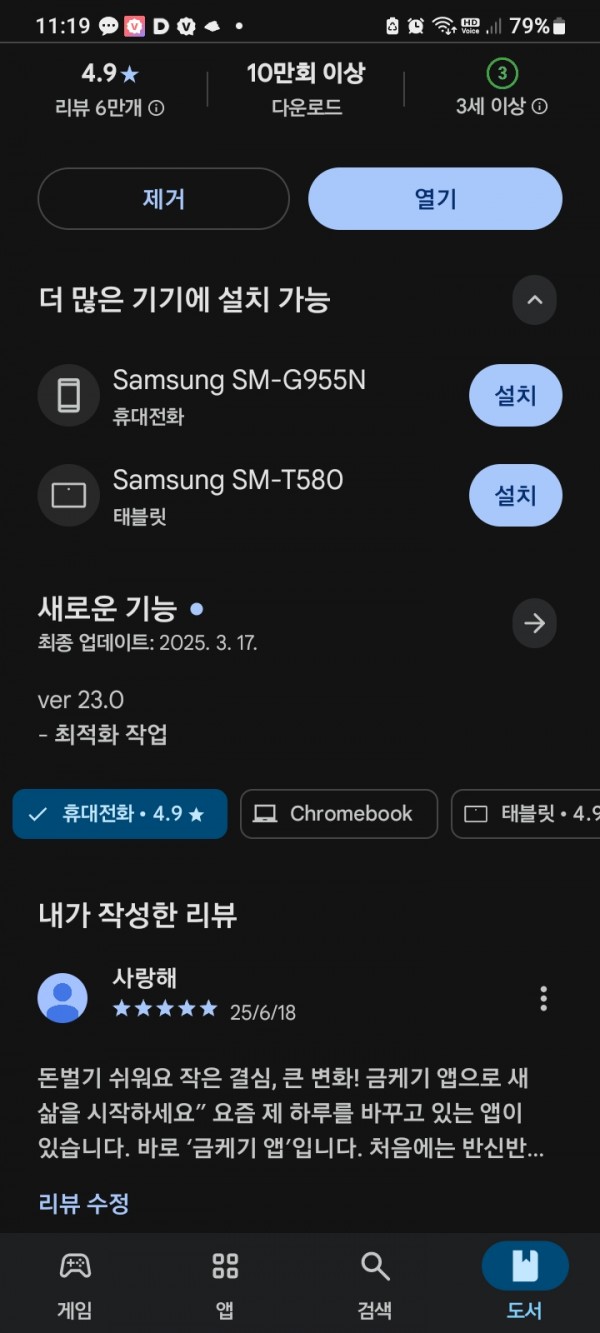
Task: Switch to the 앱 tab
Action: (225, 1284)
